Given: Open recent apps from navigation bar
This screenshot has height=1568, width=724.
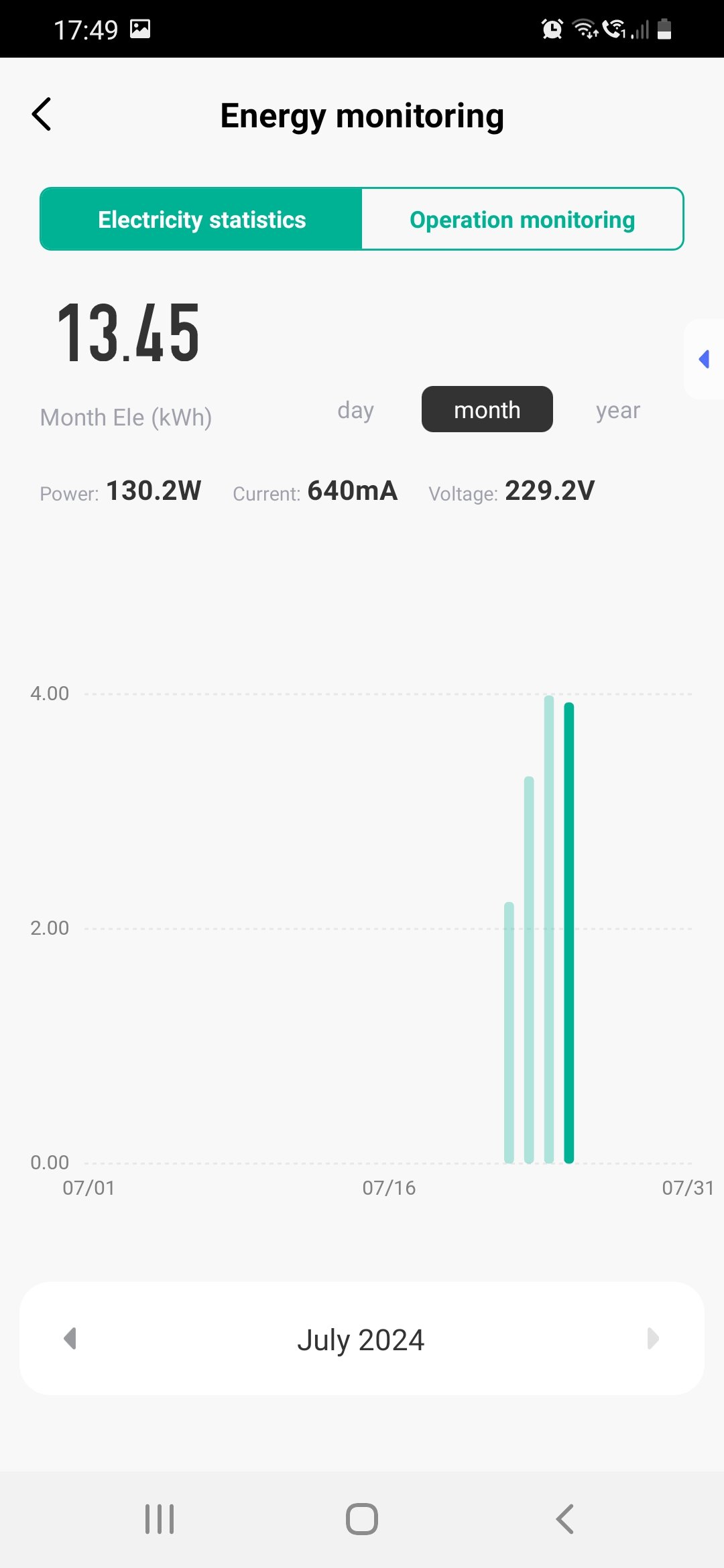Looking at the screenshot, I should tap(160, 1518).
